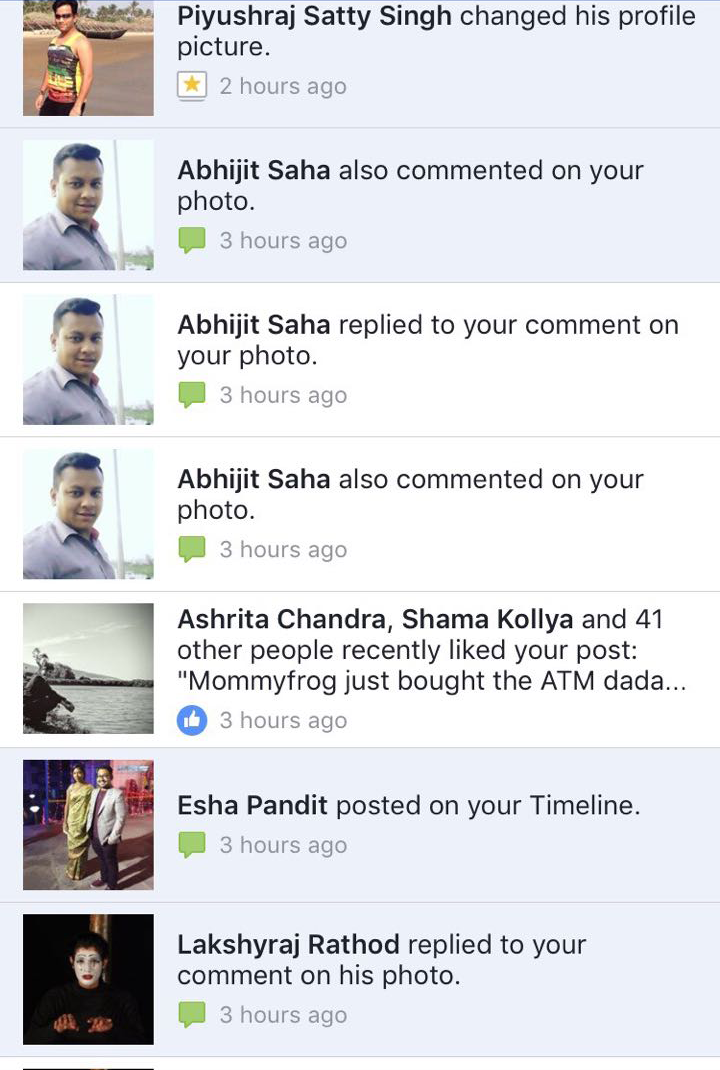View Abhijit Saha's reply to your comment
720x1070 pixels.
tap(428, 340)
